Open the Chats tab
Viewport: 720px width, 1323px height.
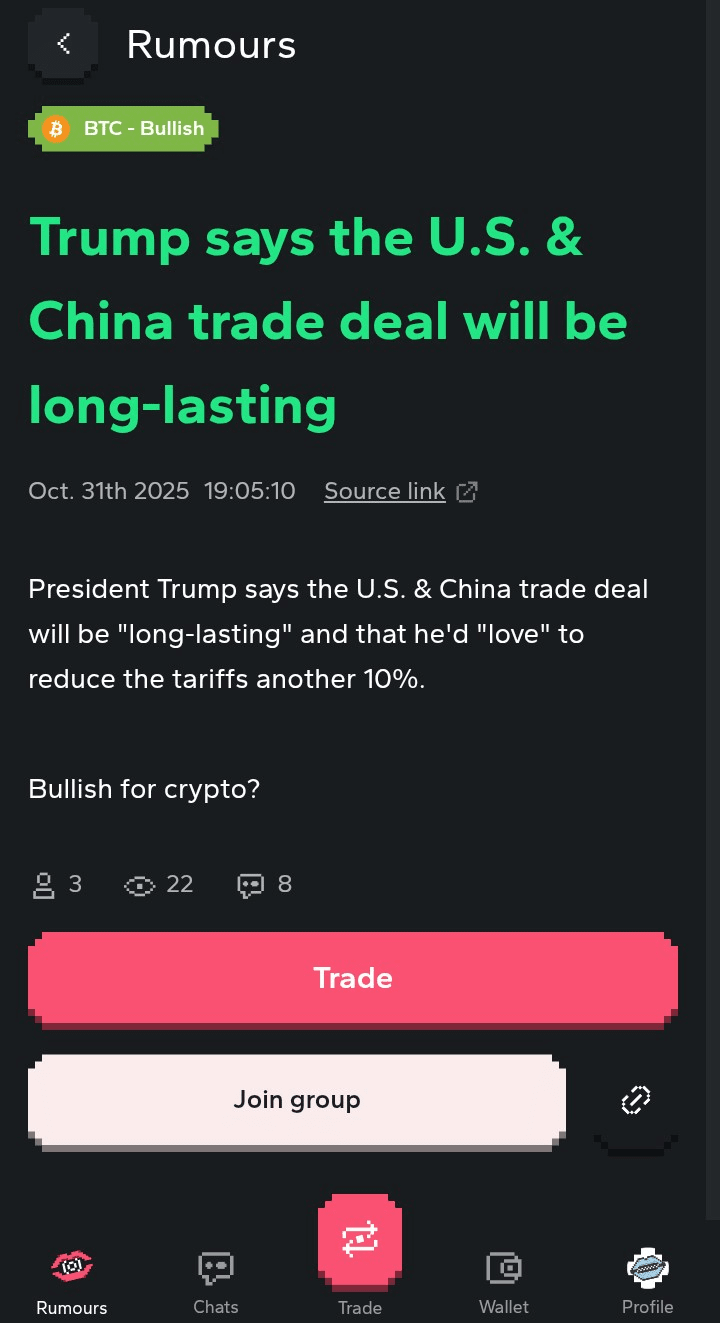click(x=216, y=1282)
